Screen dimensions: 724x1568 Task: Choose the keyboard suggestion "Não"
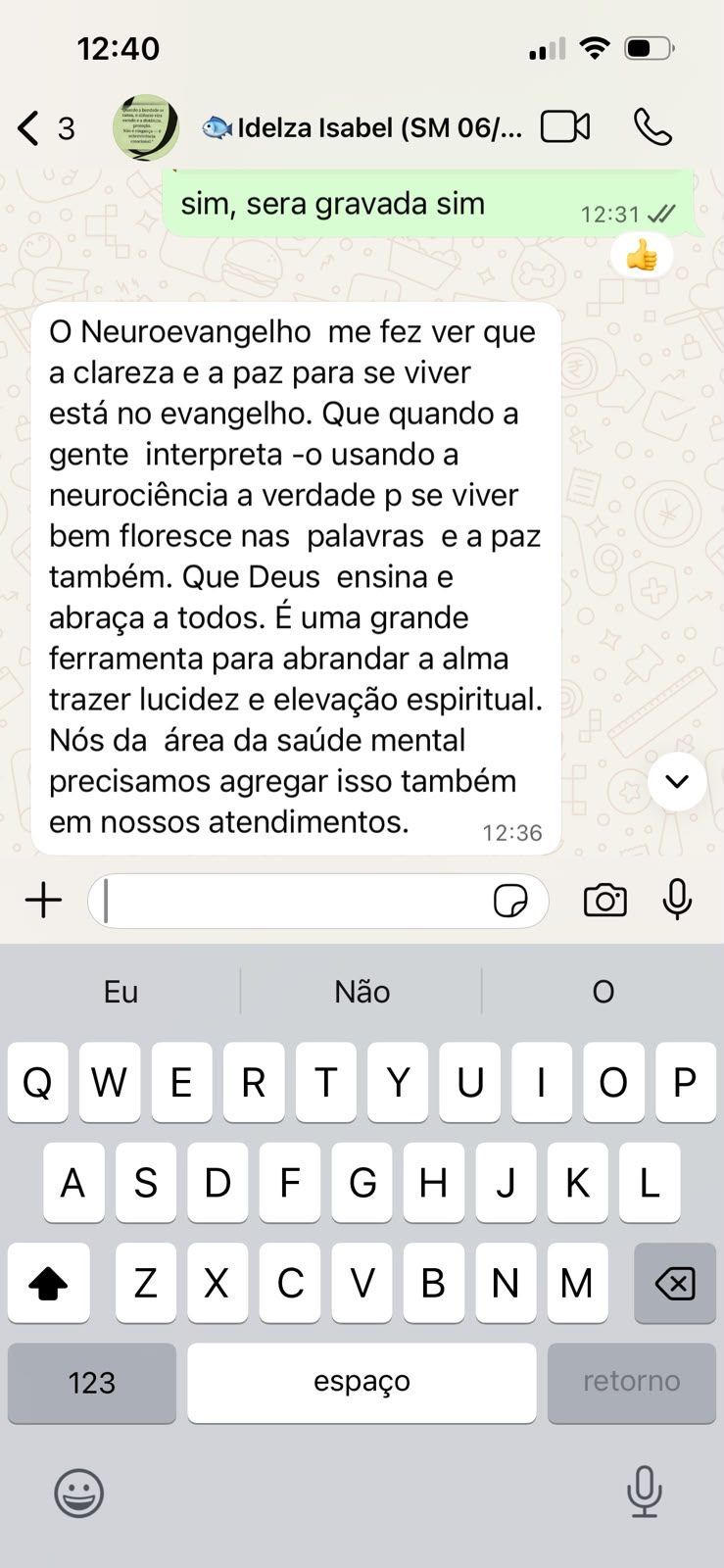(362, 992)
